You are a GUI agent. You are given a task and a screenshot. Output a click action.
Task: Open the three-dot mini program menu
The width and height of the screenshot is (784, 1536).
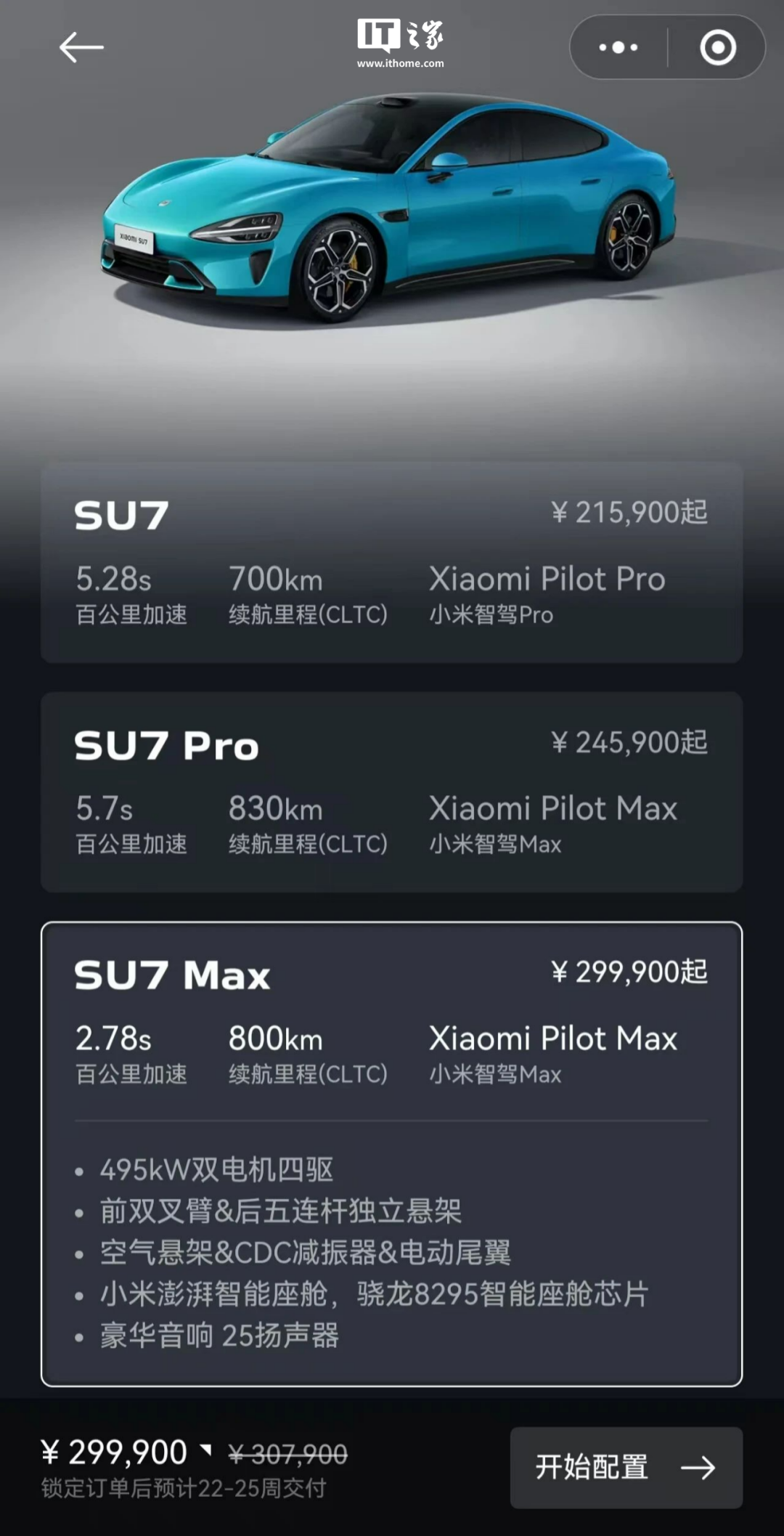pyautogui.click(x=618, y=48)
